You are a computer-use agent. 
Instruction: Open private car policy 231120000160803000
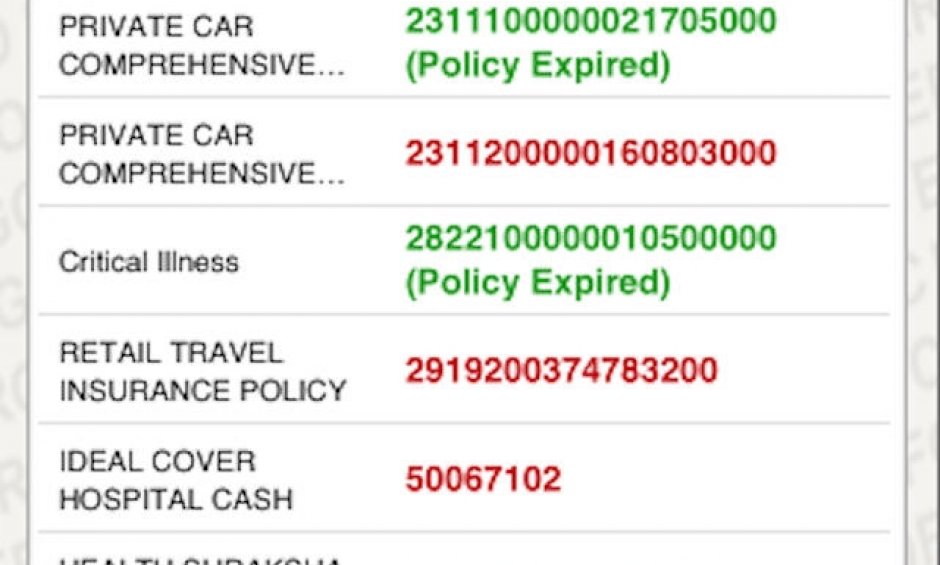point(590,153)
